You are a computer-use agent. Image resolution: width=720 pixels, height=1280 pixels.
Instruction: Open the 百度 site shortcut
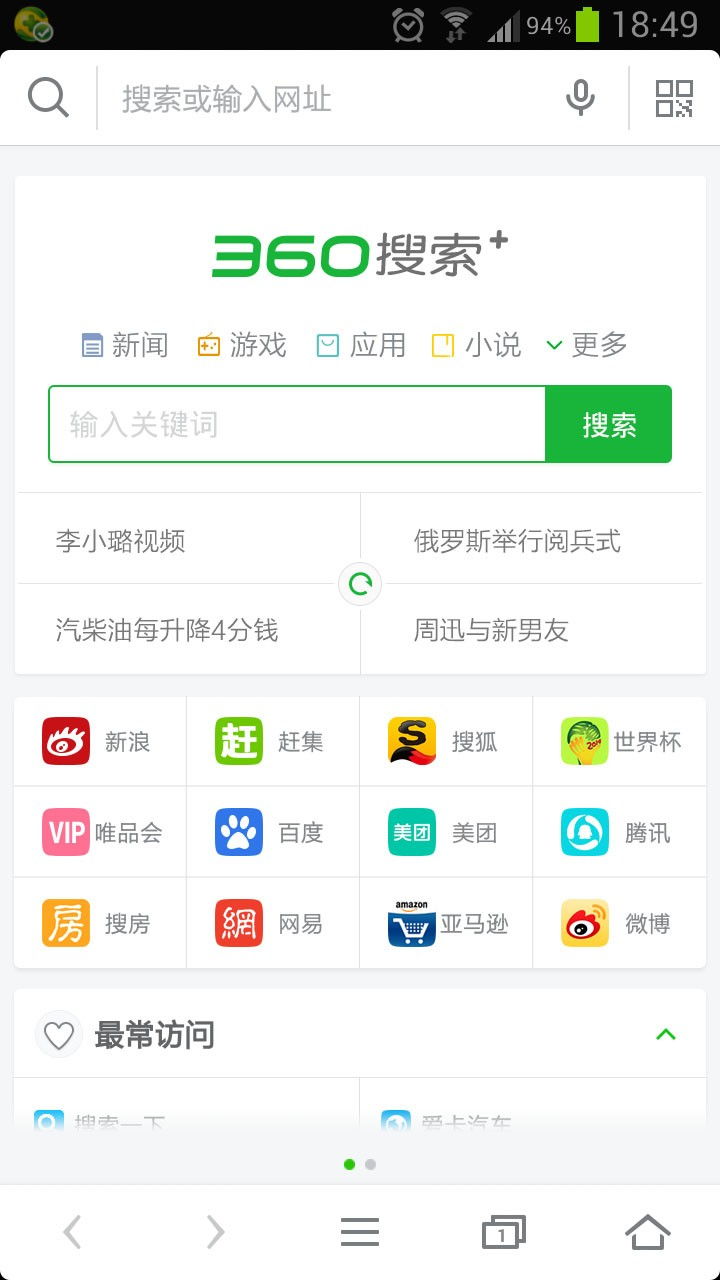(x=273, y=832)
